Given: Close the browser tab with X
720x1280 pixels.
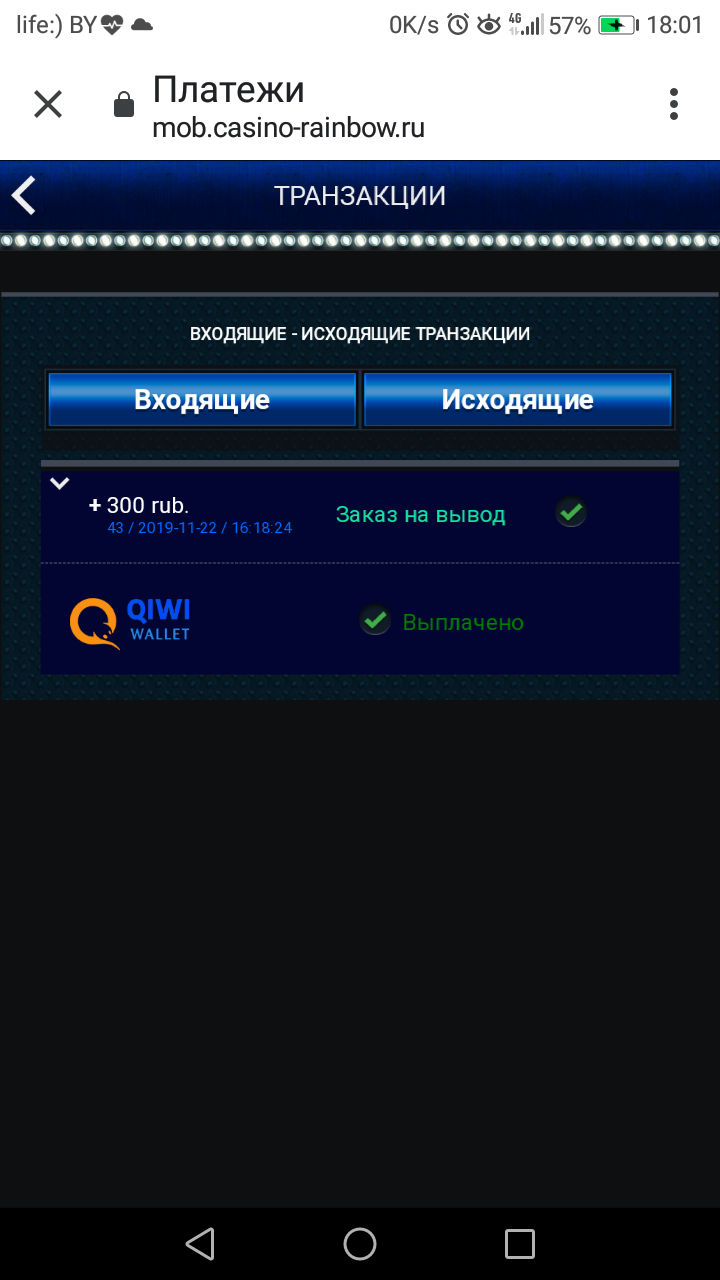Looking at the screenshot, I should click(x=48, y=104).
